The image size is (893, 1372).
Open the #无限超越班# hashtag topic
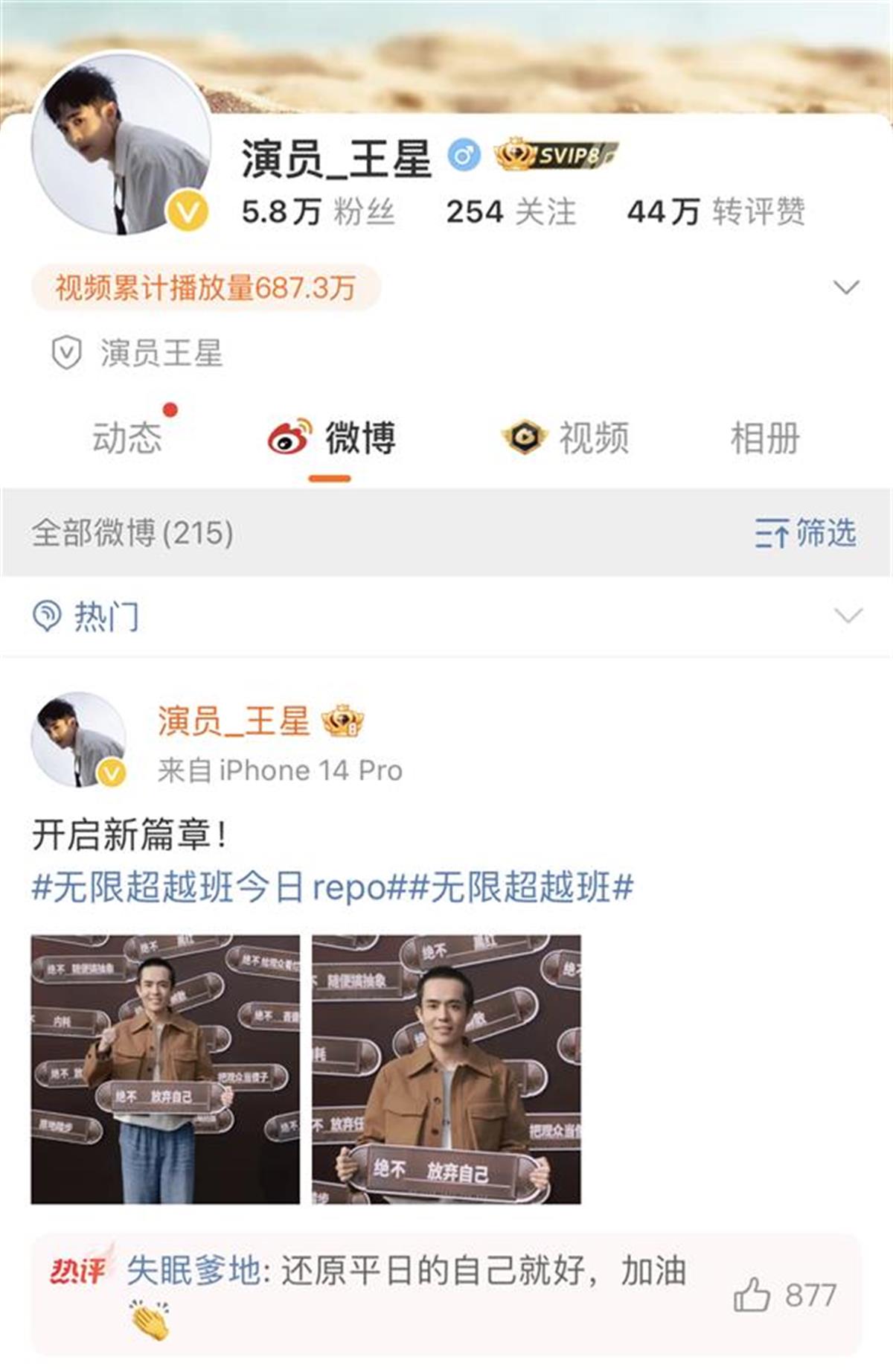522,887
